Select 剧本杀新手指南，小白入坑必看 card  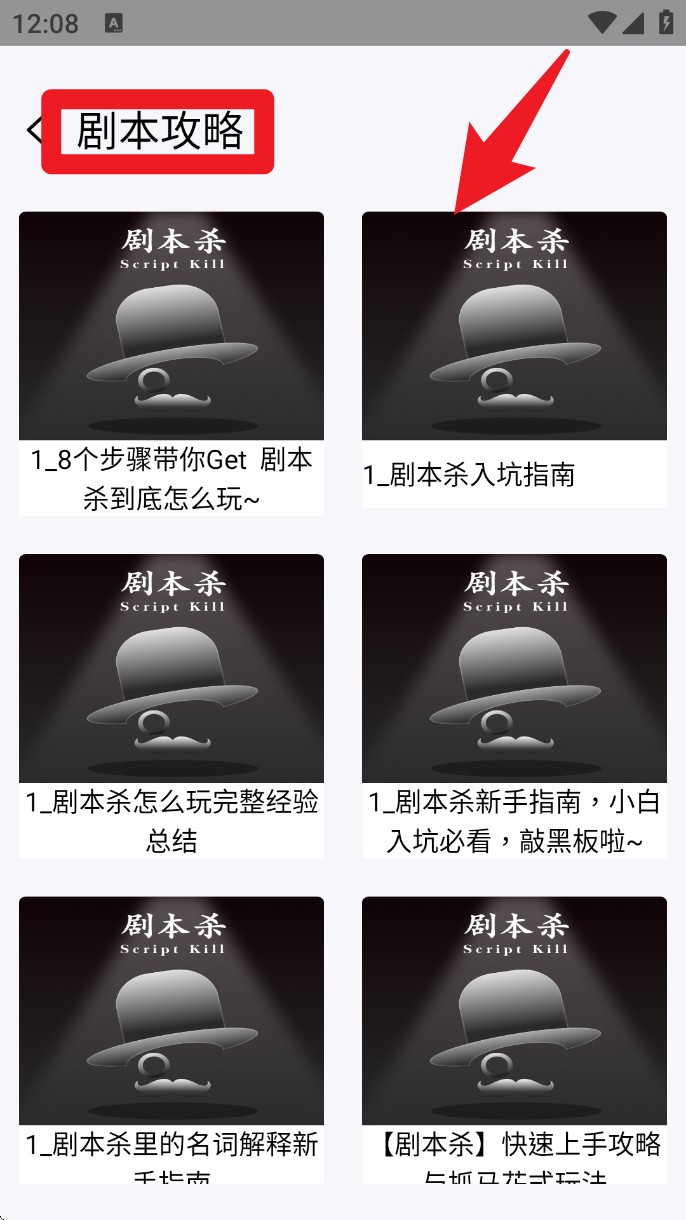514,704
